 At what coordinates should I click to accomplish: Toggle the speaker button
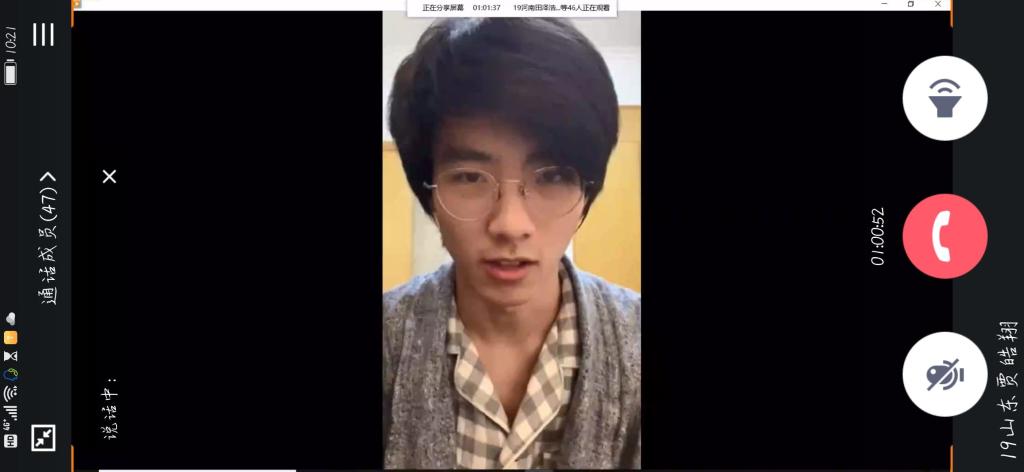tap(944, 98)
